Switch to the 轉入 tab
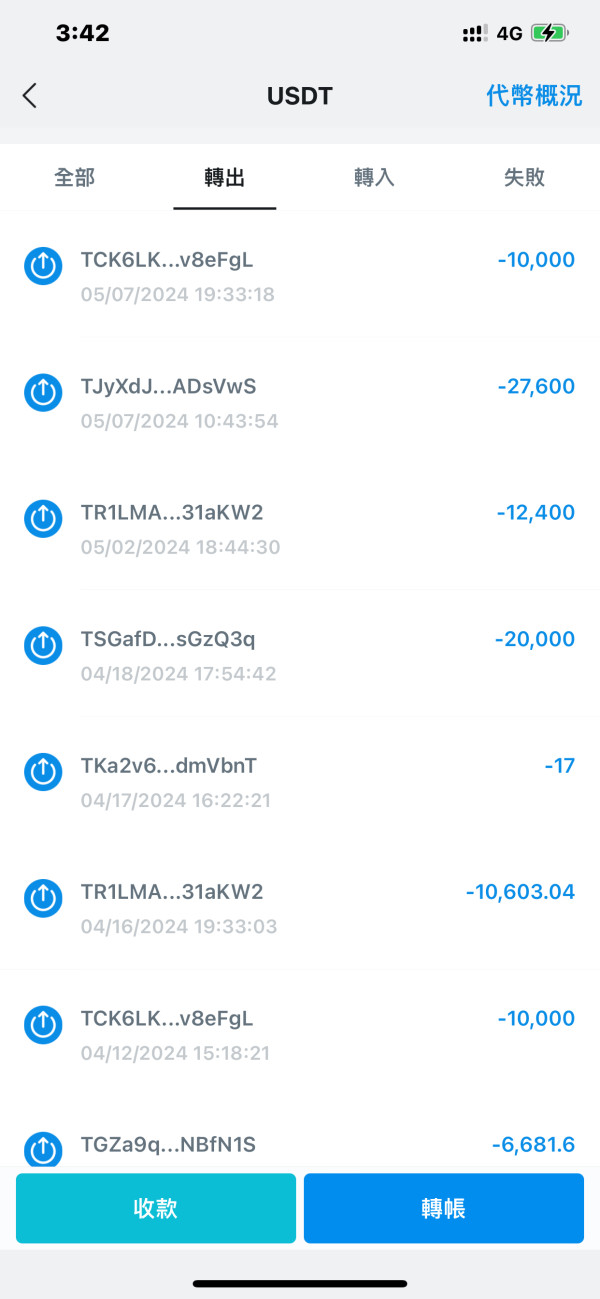Viewport: 600px width, 1299px height. [x=374, y=178]
